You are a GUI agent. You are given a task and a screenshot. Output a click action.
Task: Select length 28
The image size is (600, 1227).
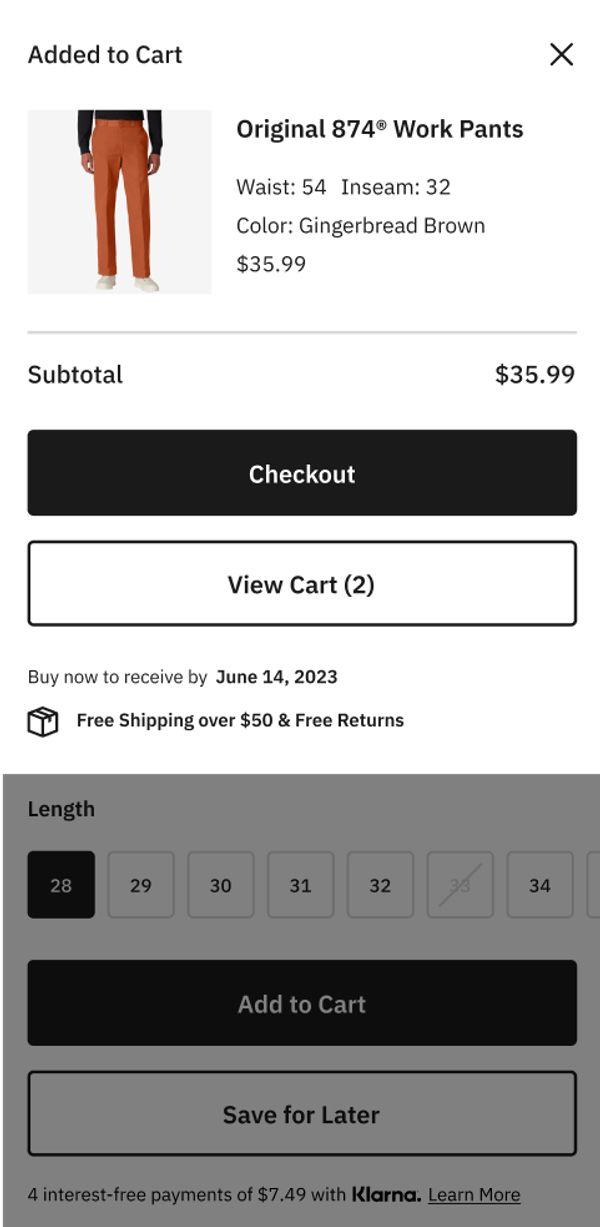61,885
